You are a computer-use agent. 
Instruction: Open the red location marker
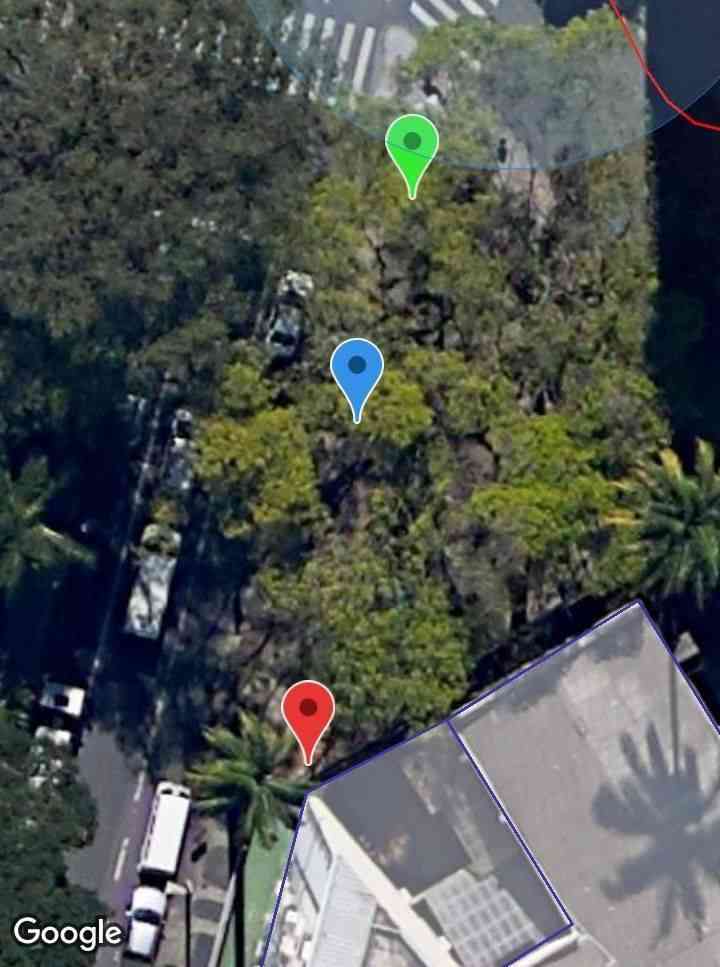tap(308, 711)
